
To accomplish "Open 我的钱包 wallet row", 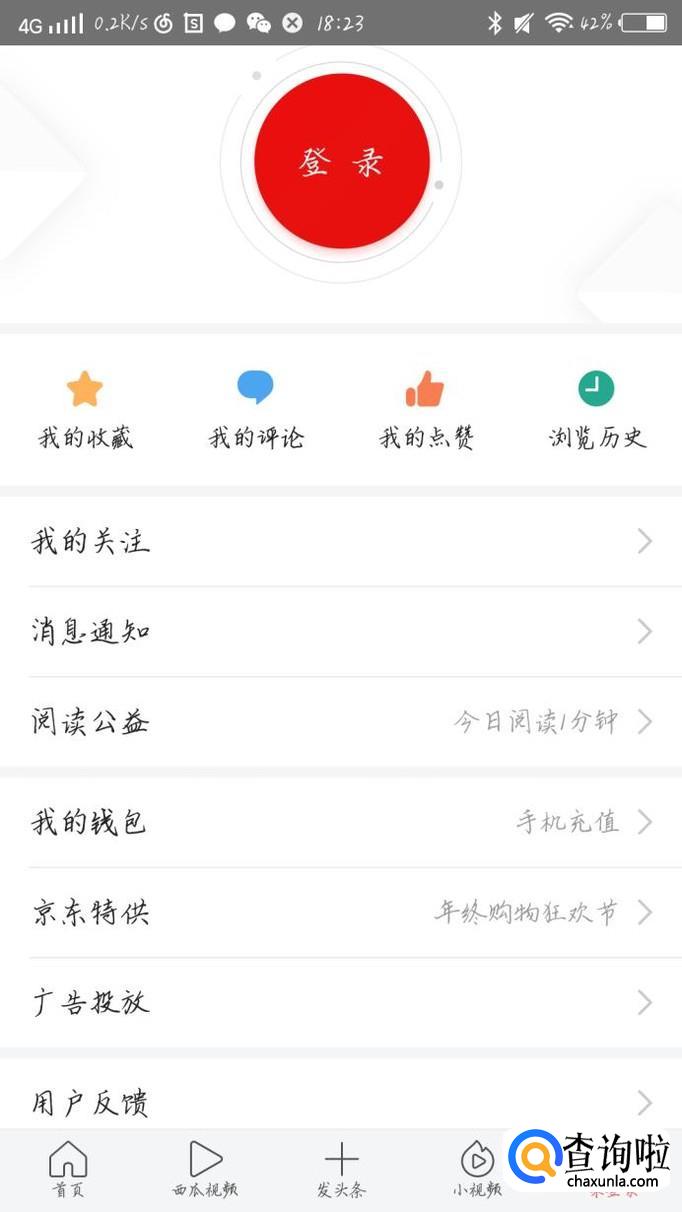I will (341, 822).
